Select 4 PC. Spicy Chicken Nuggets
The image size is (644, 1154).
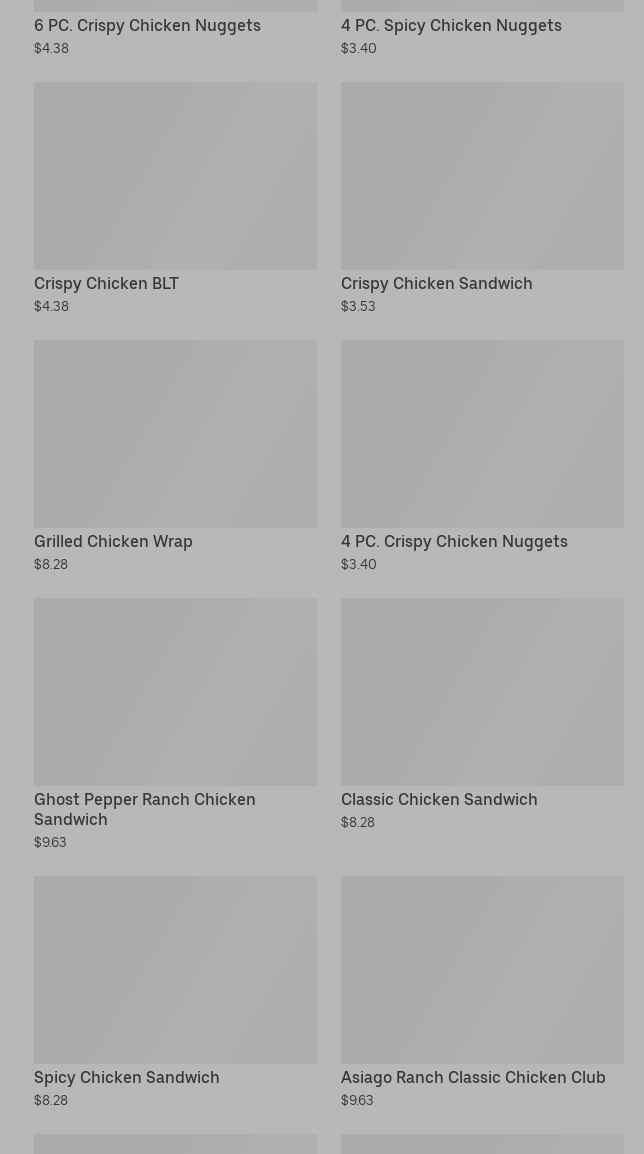[451, 26]
